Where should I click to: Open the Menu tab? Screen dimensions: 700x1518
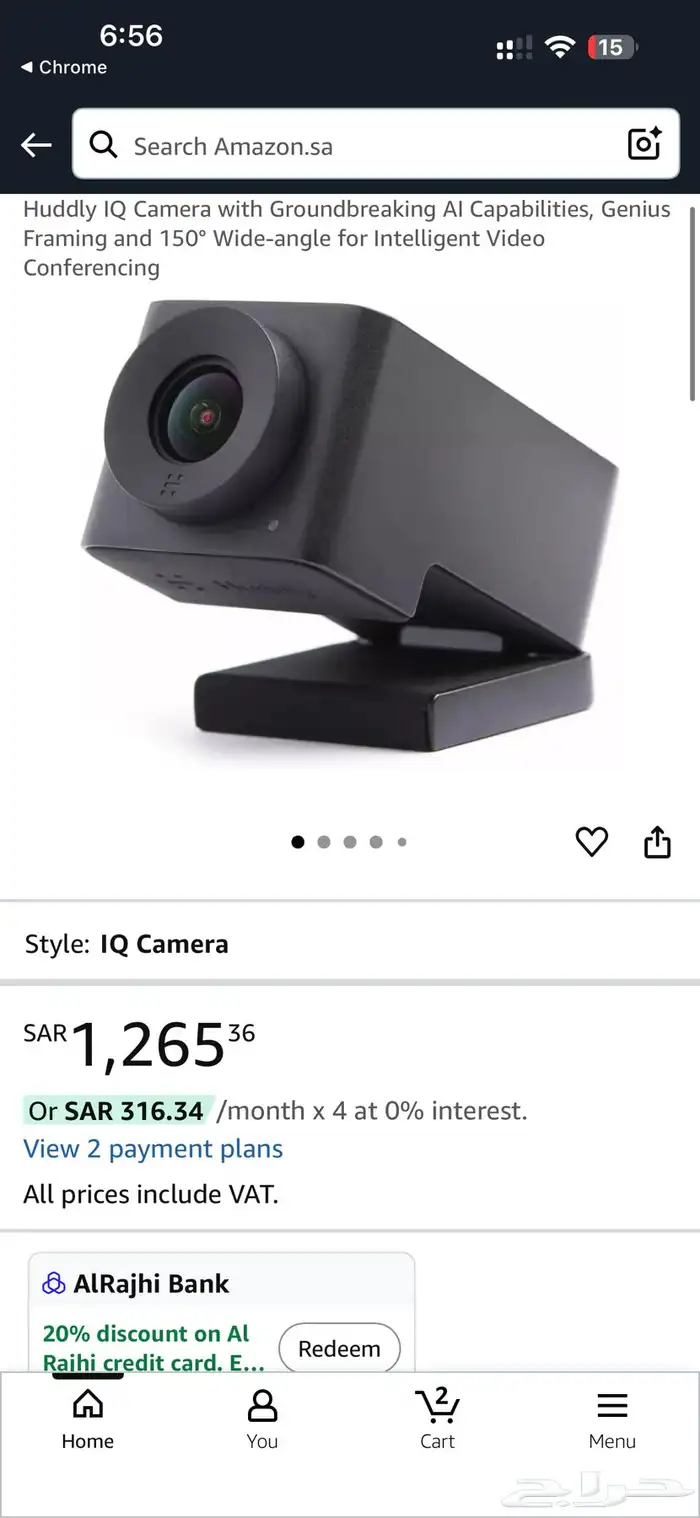[612, 1420]
